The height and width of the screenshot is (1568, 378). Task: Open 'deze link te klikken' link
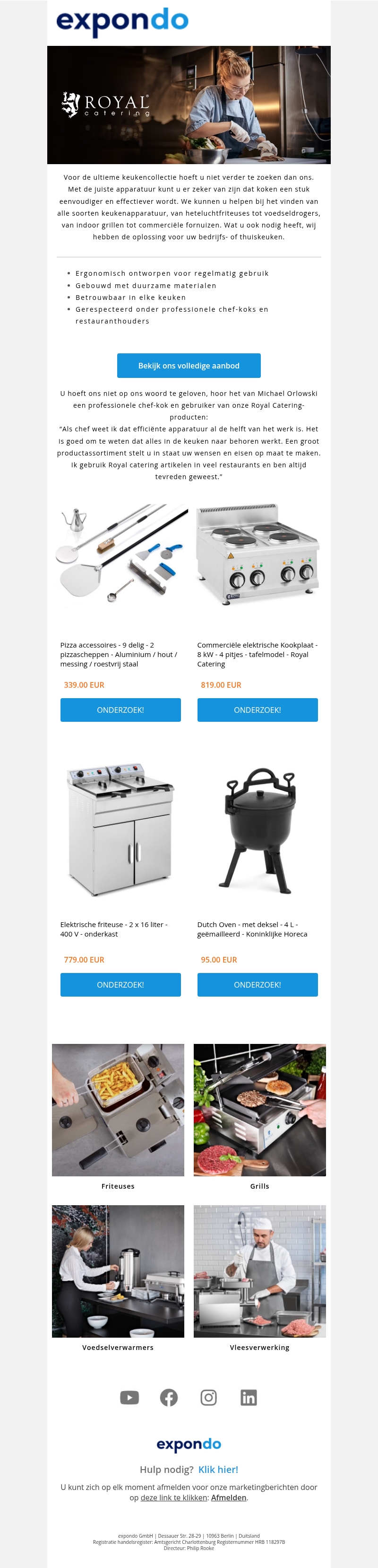point(174,1498)
